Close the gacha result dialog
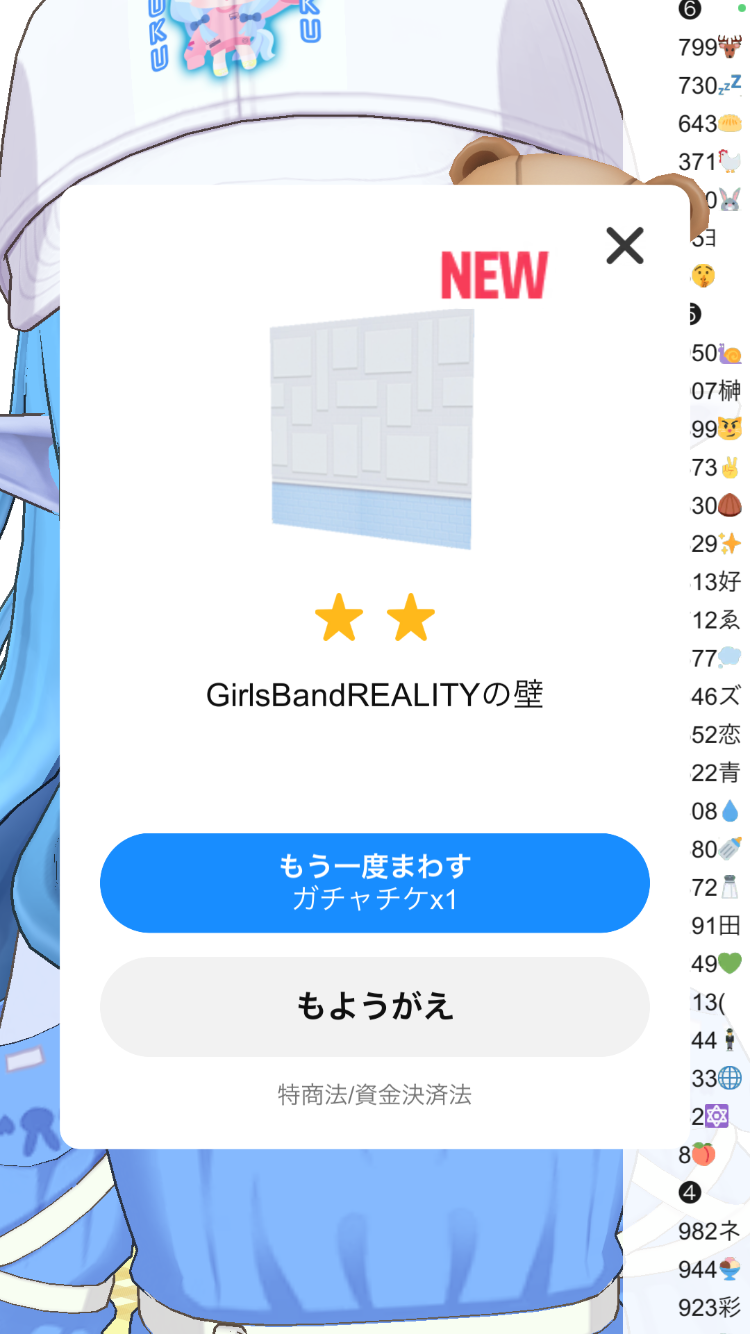The image size is (750, 1334). [625, 245]
